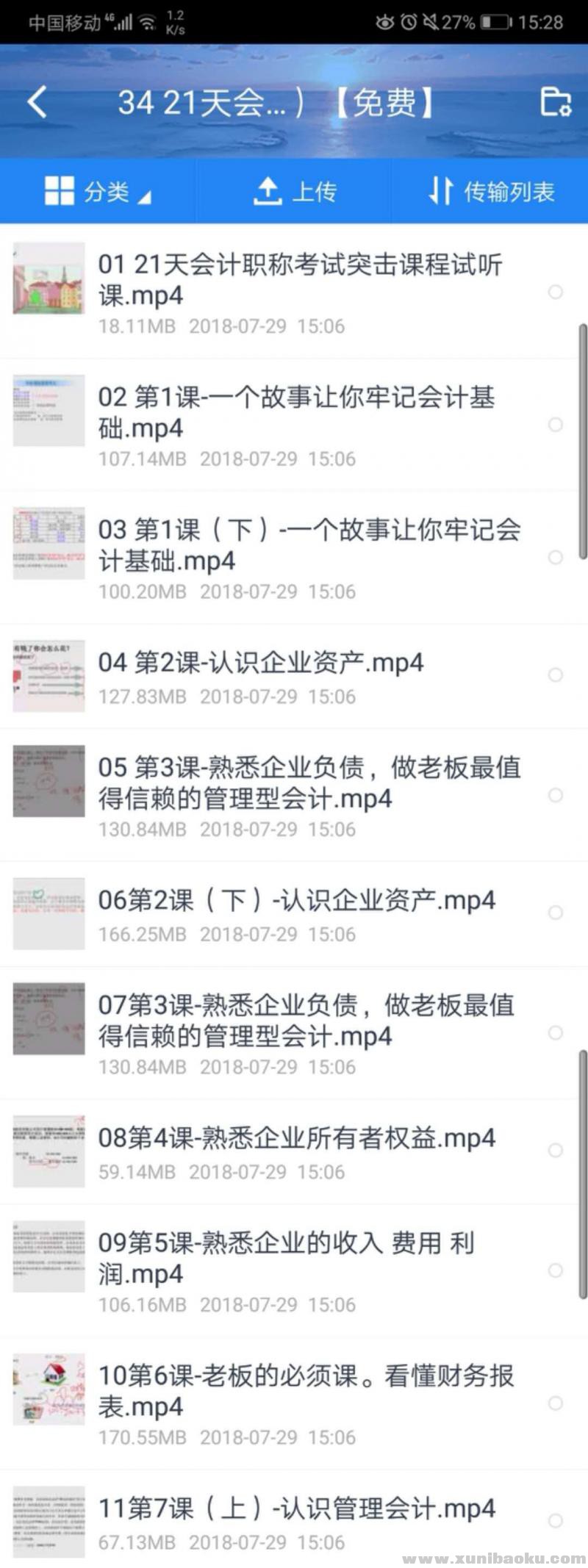Tap the thumbnail of 02 第1课 video
Viewport: 588px width, 1568px height.
[x=47, y=411]
